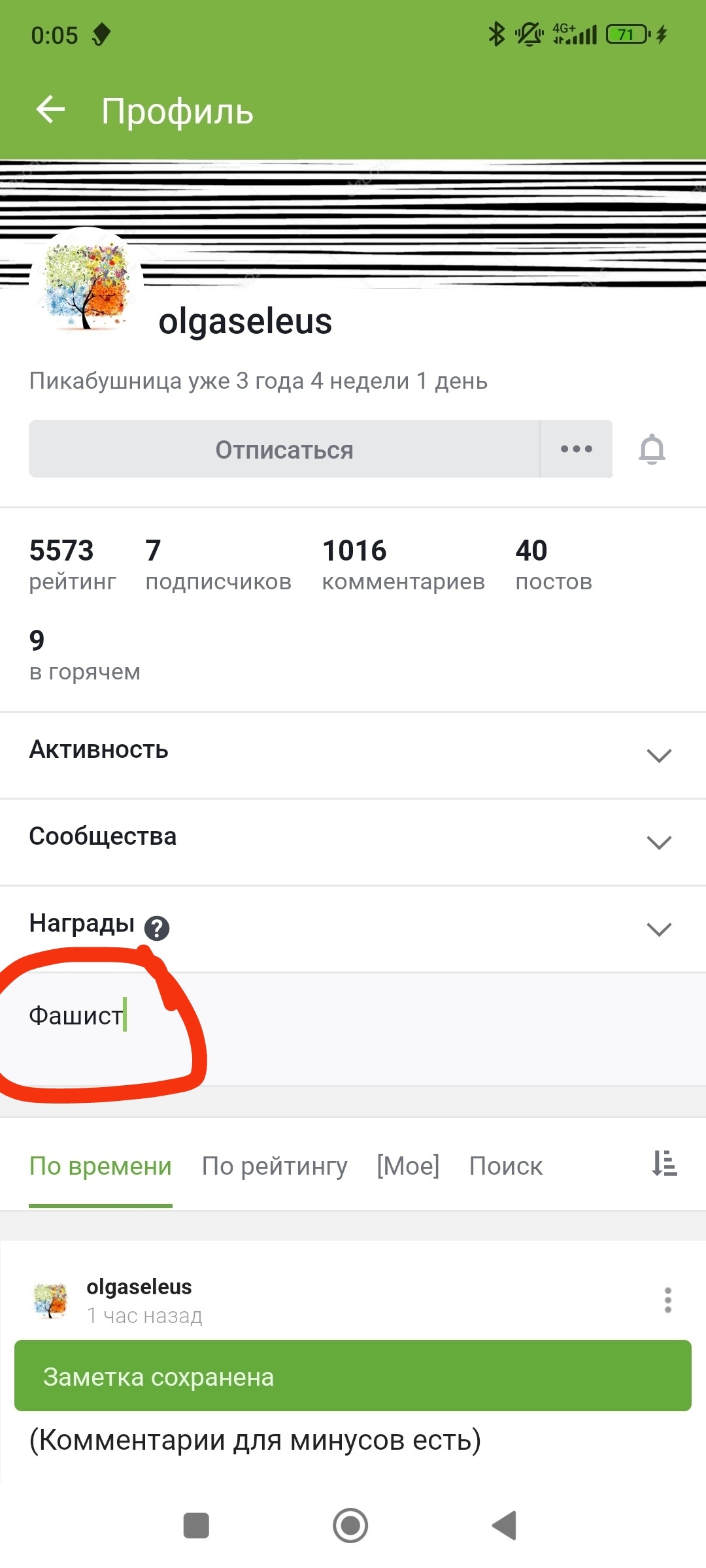Toggle the notification bell for olgaseleus
The height and width of the screenshot is (1568, 706).
coord(652,449)
